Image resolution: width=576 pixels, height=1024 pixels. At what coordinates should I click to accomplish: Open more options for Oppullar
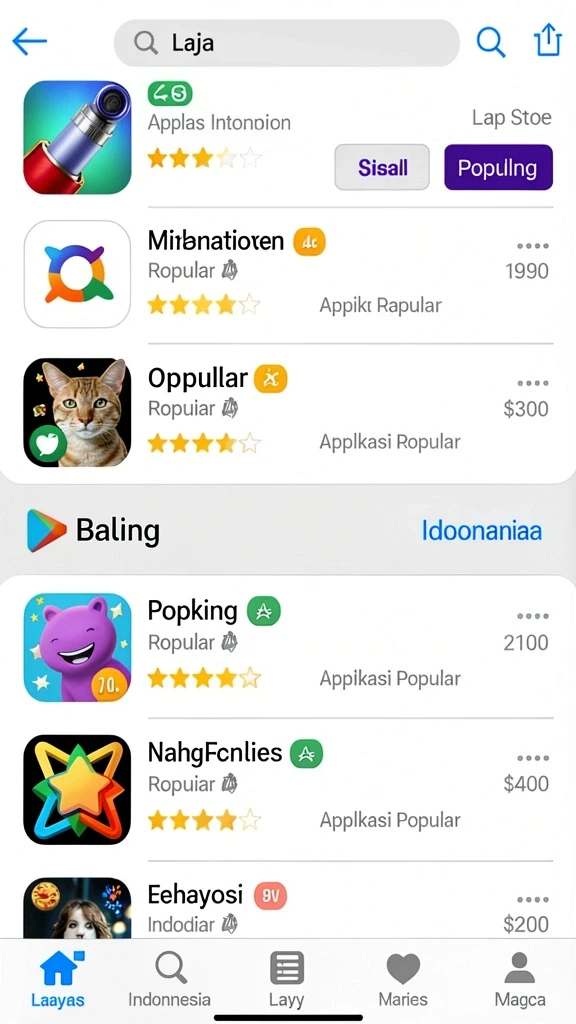click(532, 383)
